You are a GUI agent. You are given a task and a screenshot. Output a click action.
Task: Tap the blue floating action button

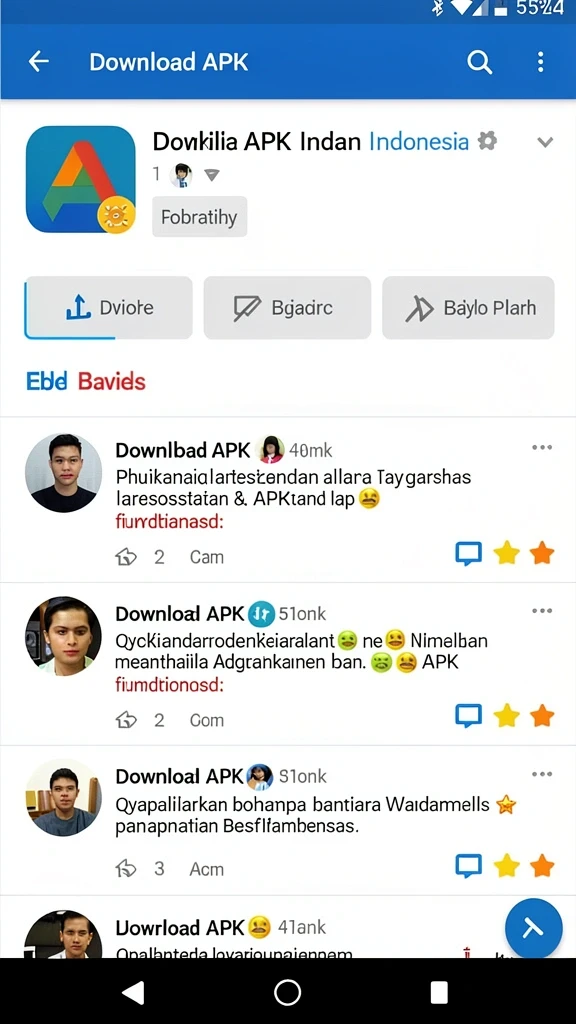pyautogui.click(x=534, y=928)
